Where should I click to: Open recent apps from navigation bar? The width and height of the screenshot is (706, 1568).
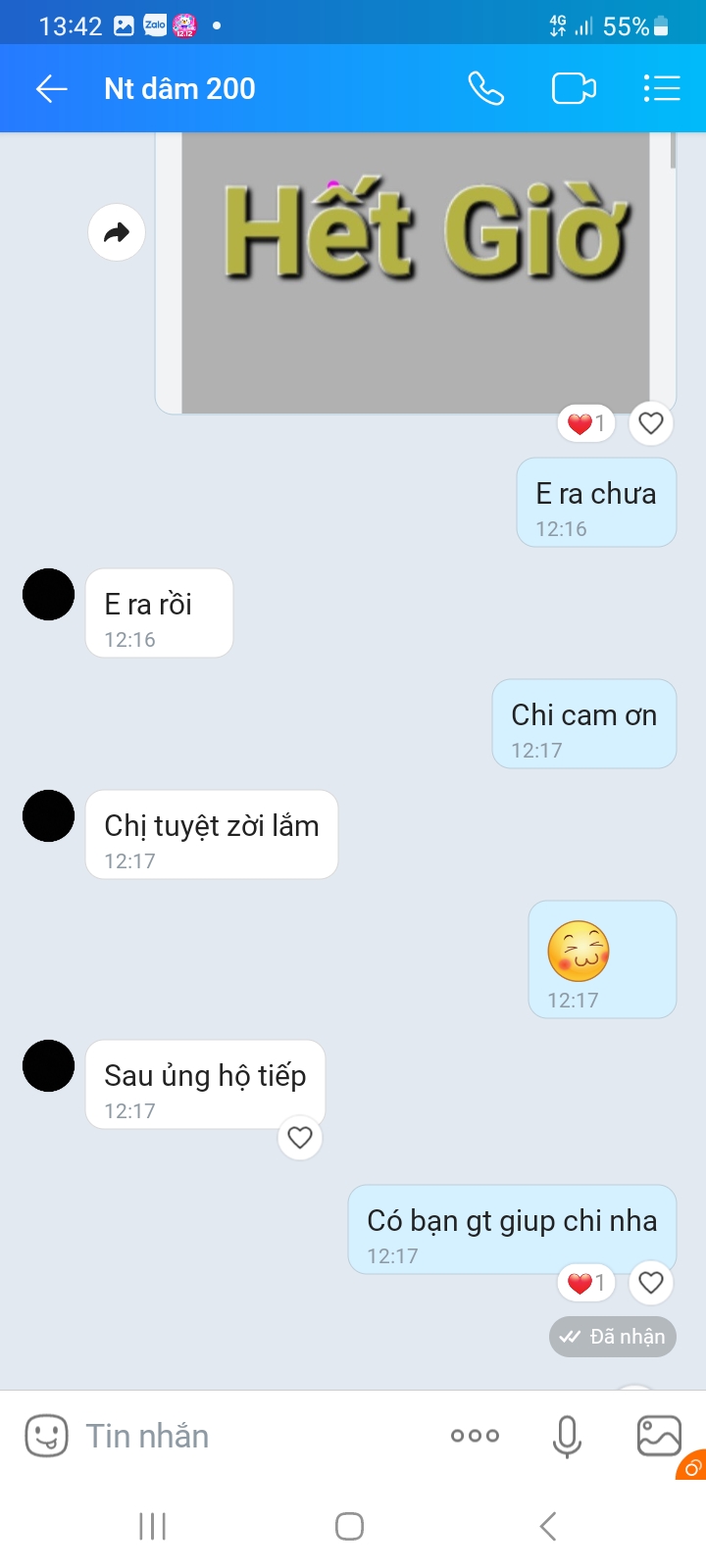[x=152, y=1526]
